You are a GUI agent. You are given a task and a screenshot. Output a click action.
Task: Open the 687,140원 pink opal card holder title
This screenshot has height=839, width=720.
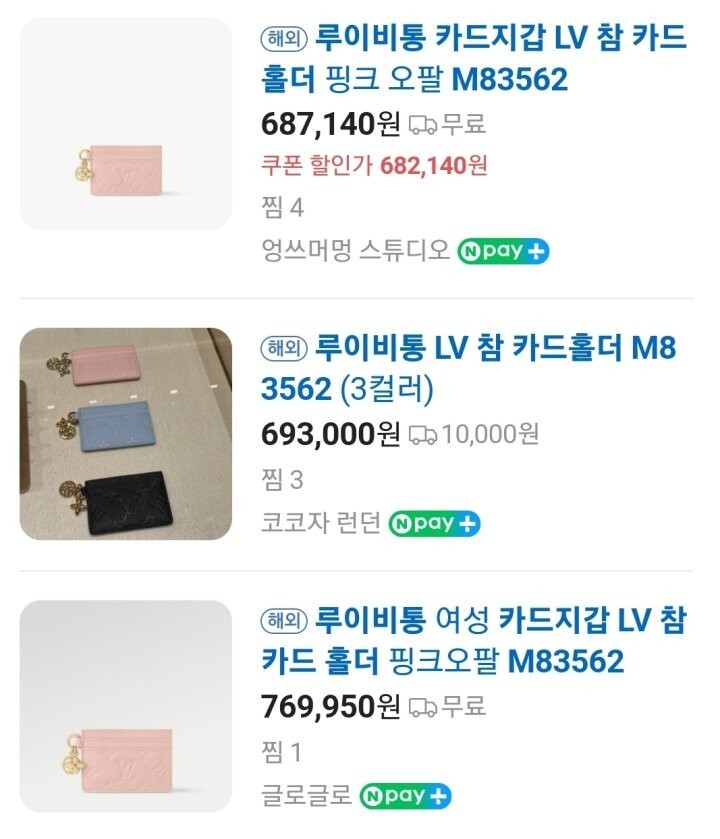(x=473, y=59)
